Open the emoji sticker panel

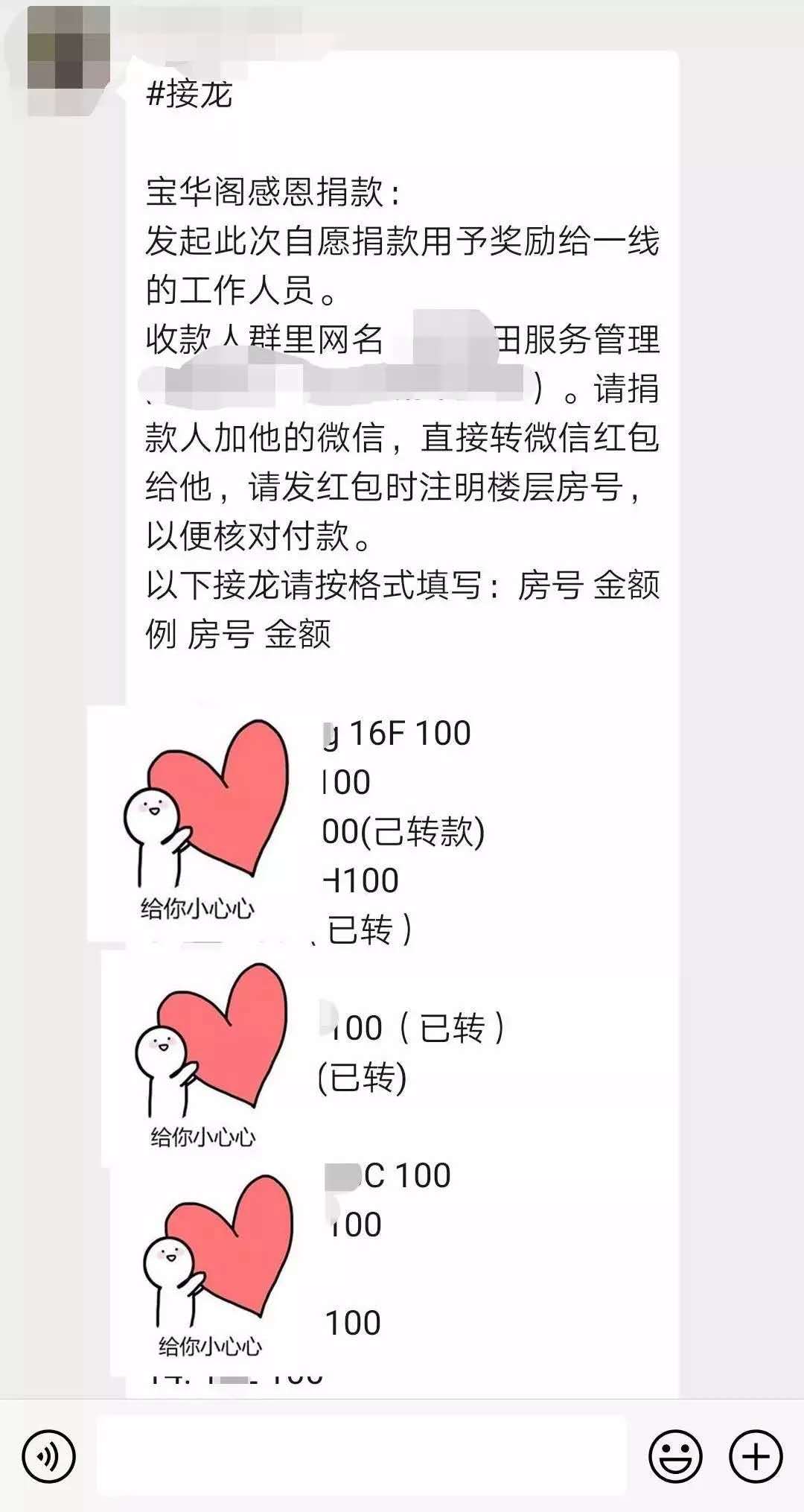[x=675, y=1455]
